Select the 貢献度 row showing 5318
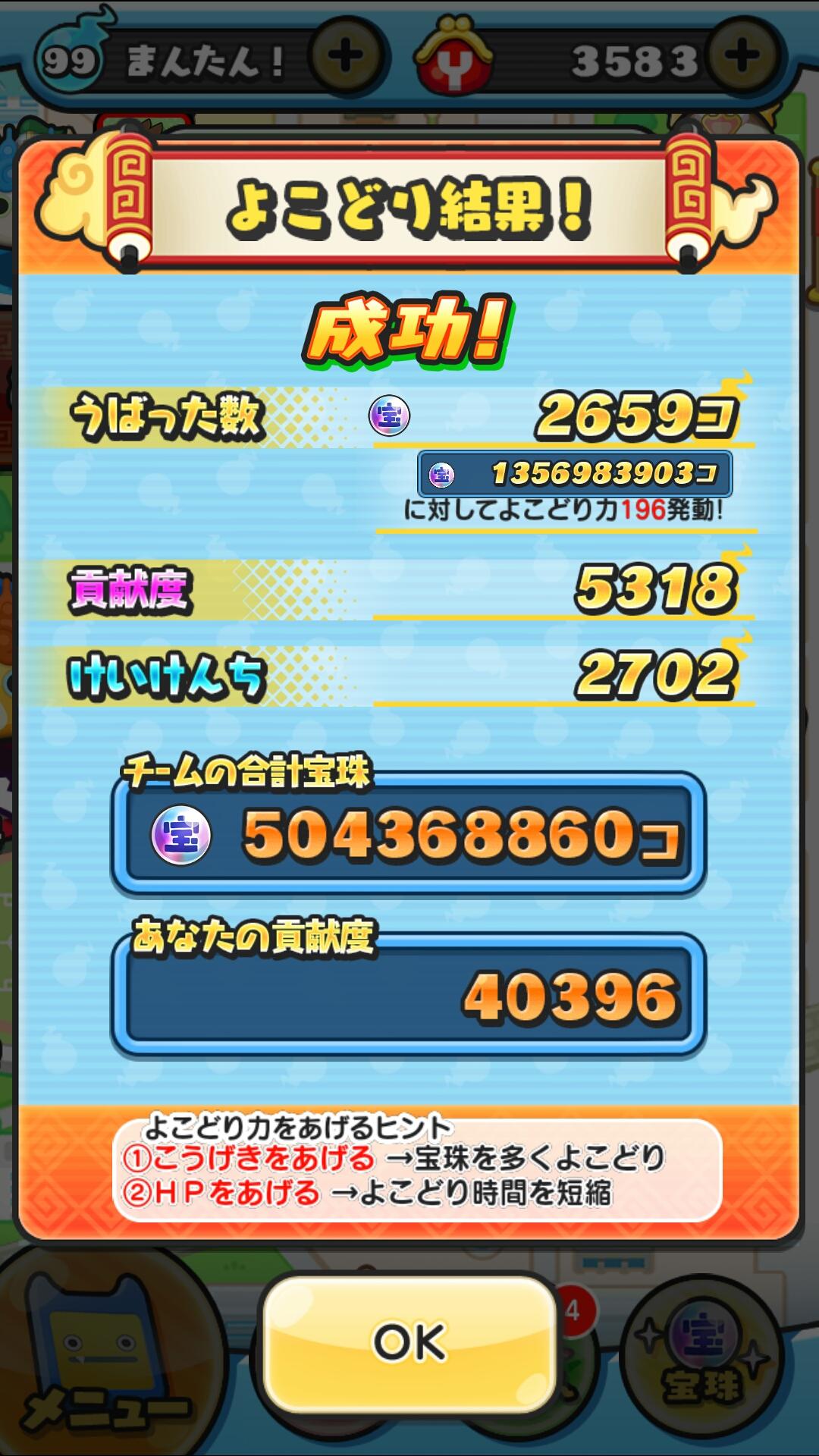This screenshot has width=819, height=1456. coord(409,588)
